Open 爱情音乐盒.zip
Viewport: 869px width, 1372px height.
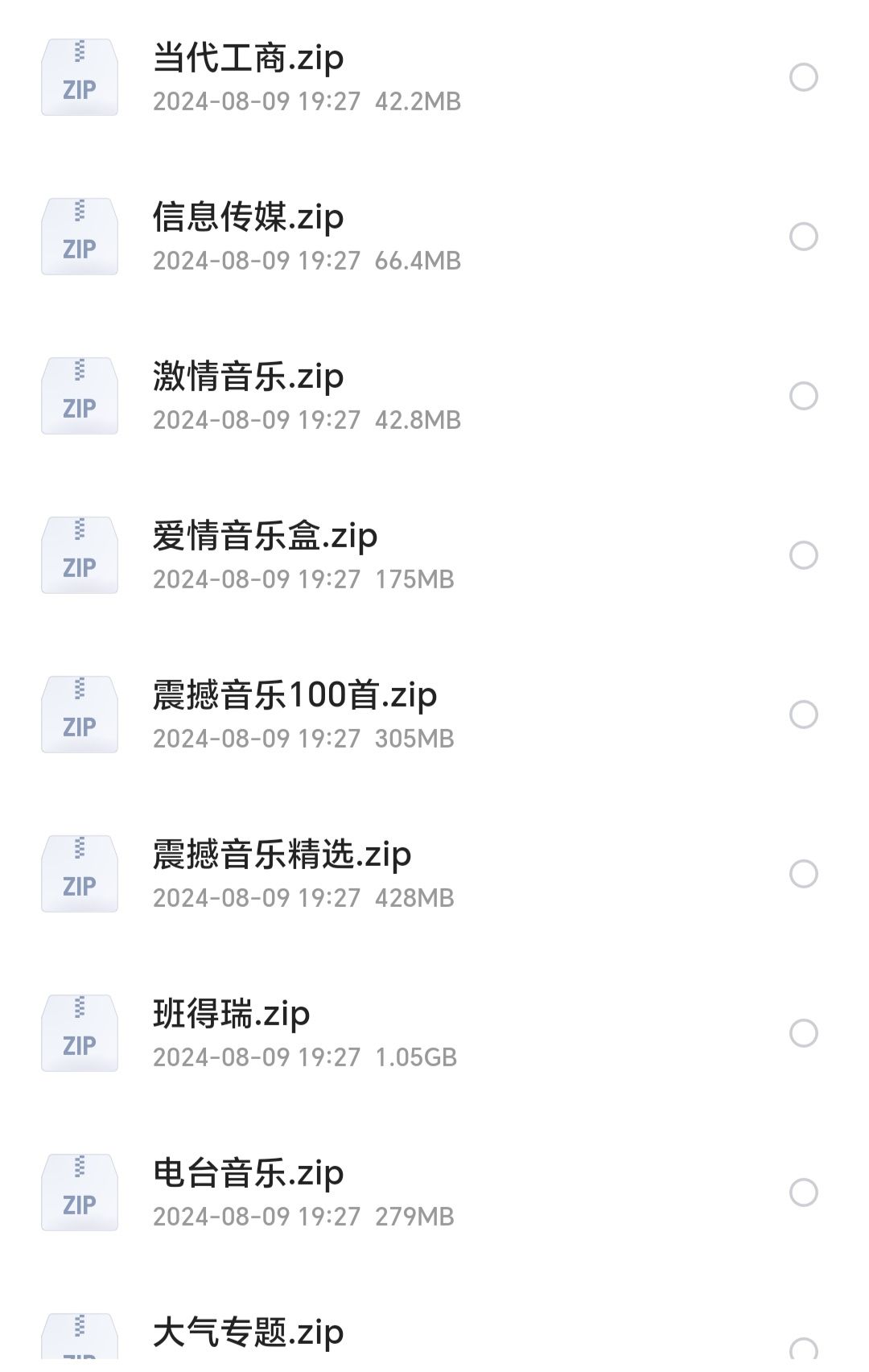pos(265,537)
